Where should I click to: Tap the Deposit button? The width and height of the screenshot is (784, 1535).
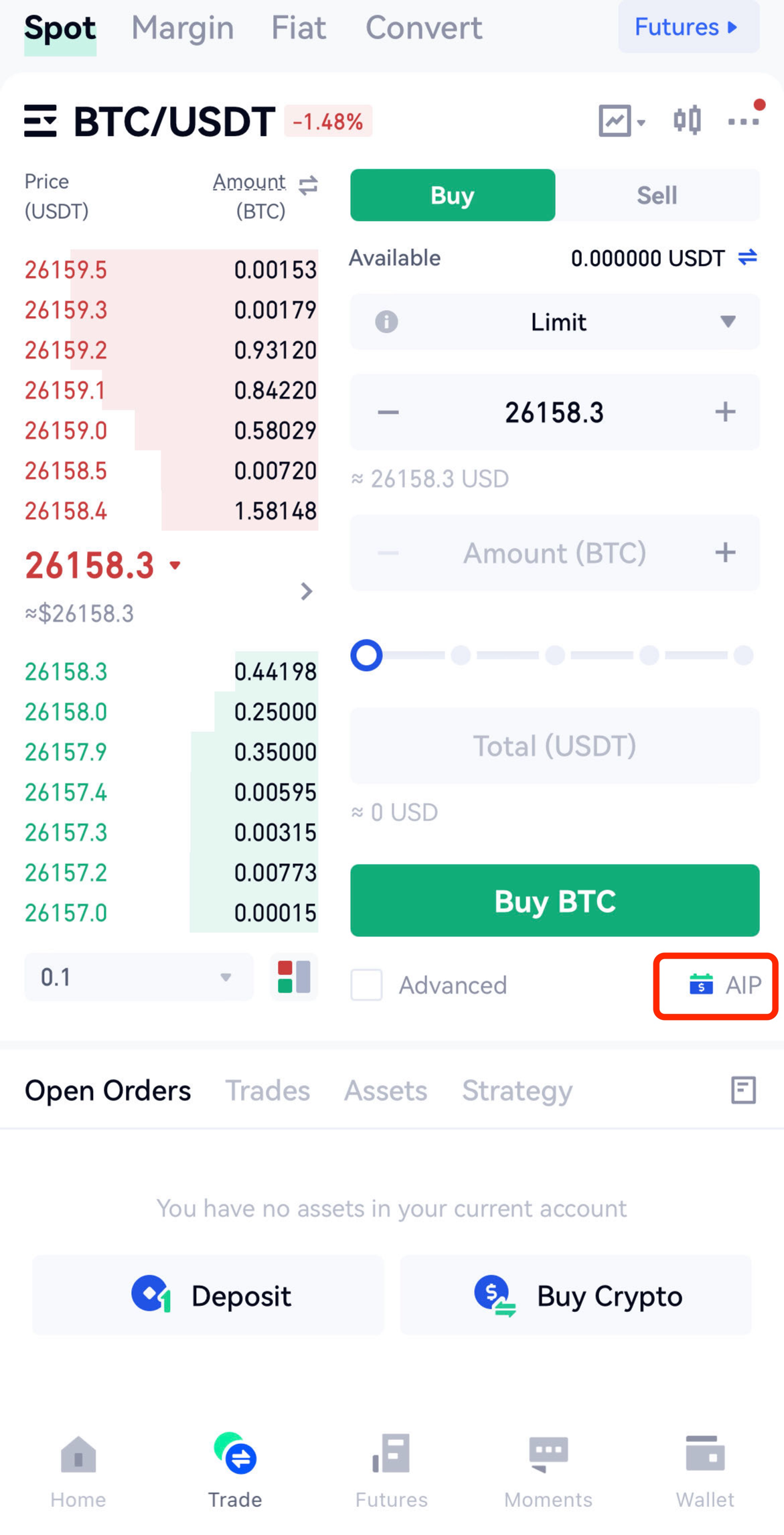click(x=208, y=1296)
